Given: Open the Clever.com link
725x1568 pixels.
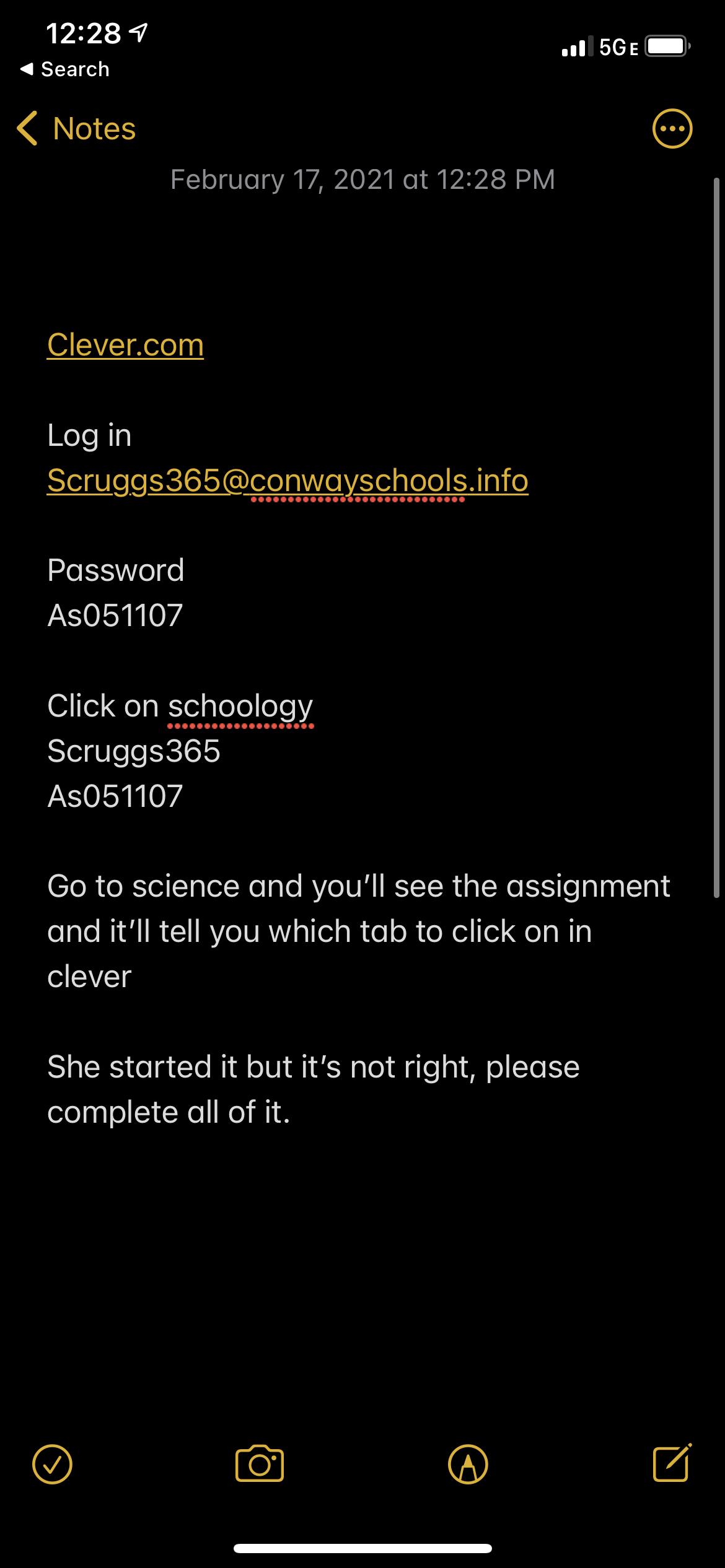Looking at the screenshot, I should [x=125, y=345].
